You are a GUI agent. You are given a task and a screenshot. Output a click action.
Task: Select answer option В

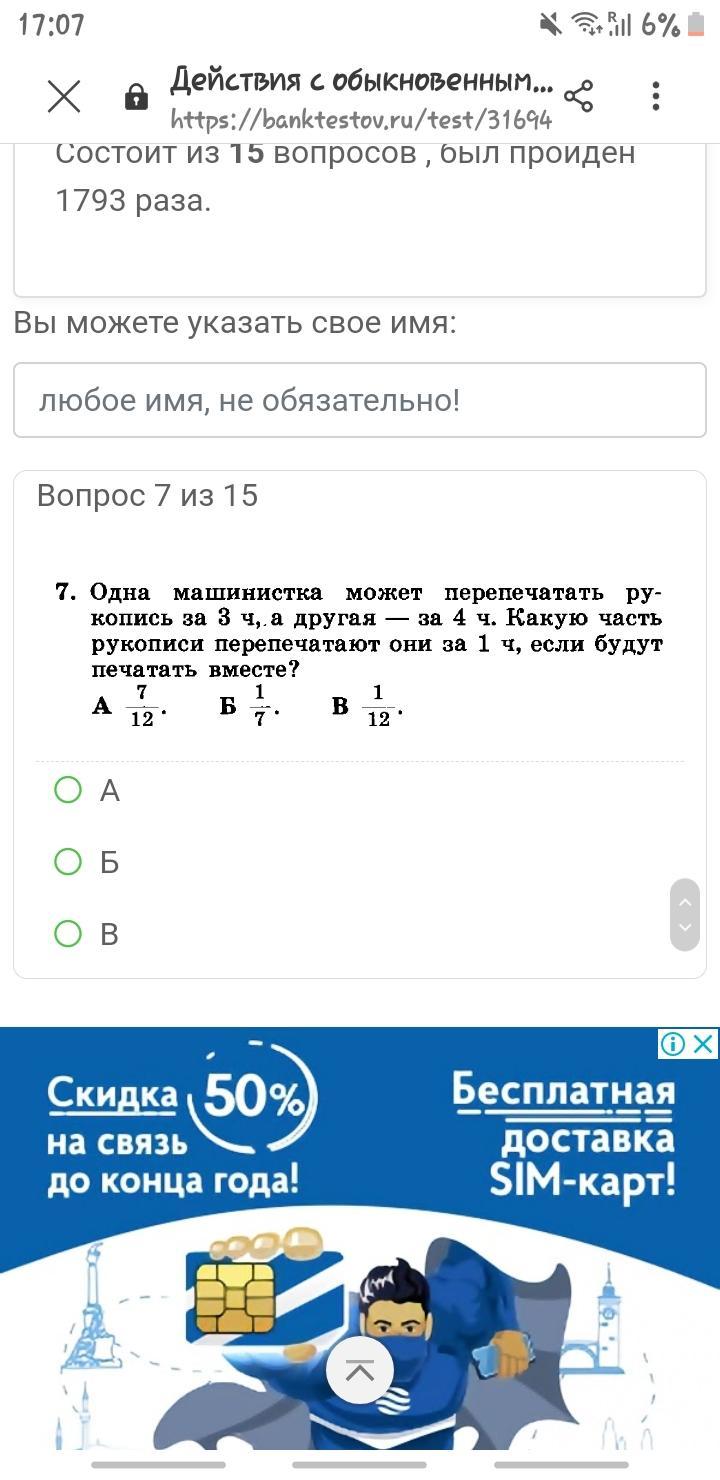point(68,934)
